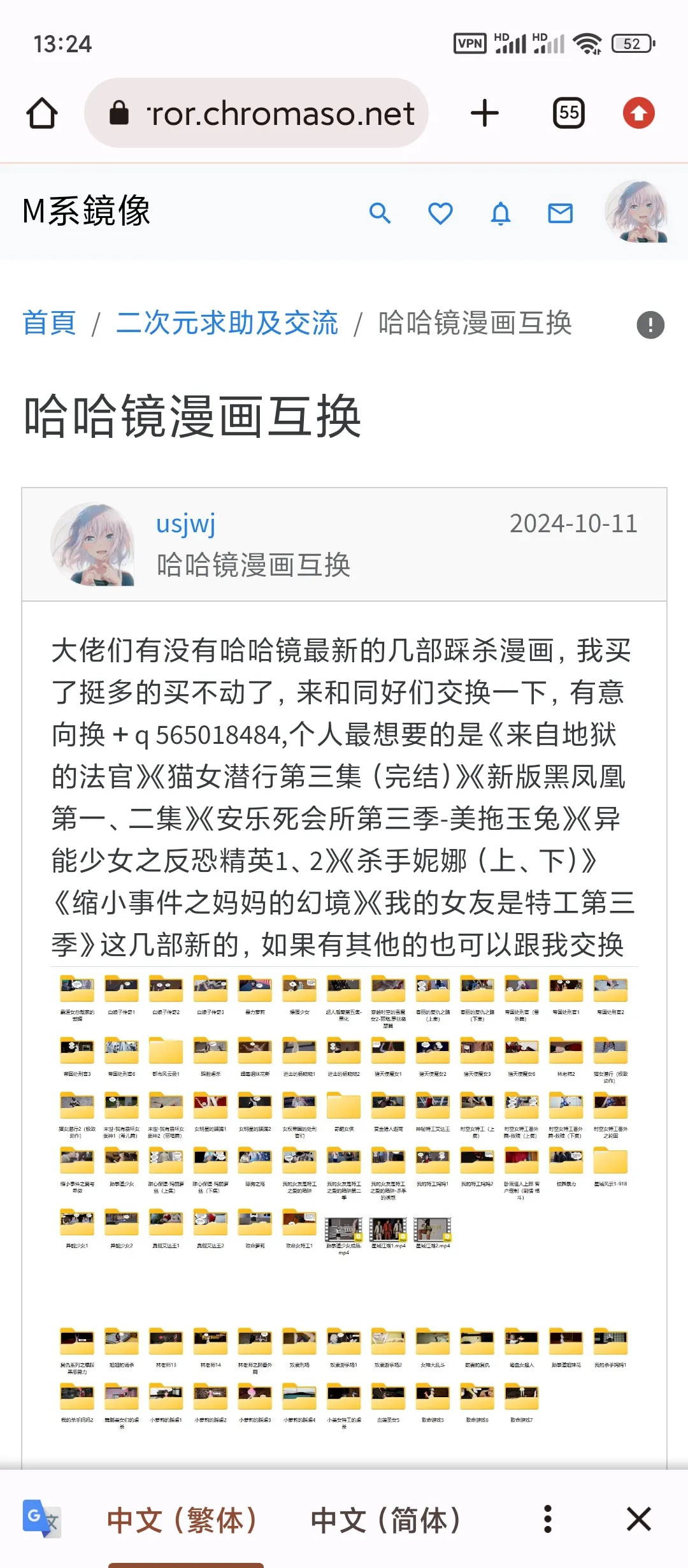This screenshot has height=1568, width=688.
Task: Go to the browser home page
Action: pyautogui.click(x=42, y=113)
